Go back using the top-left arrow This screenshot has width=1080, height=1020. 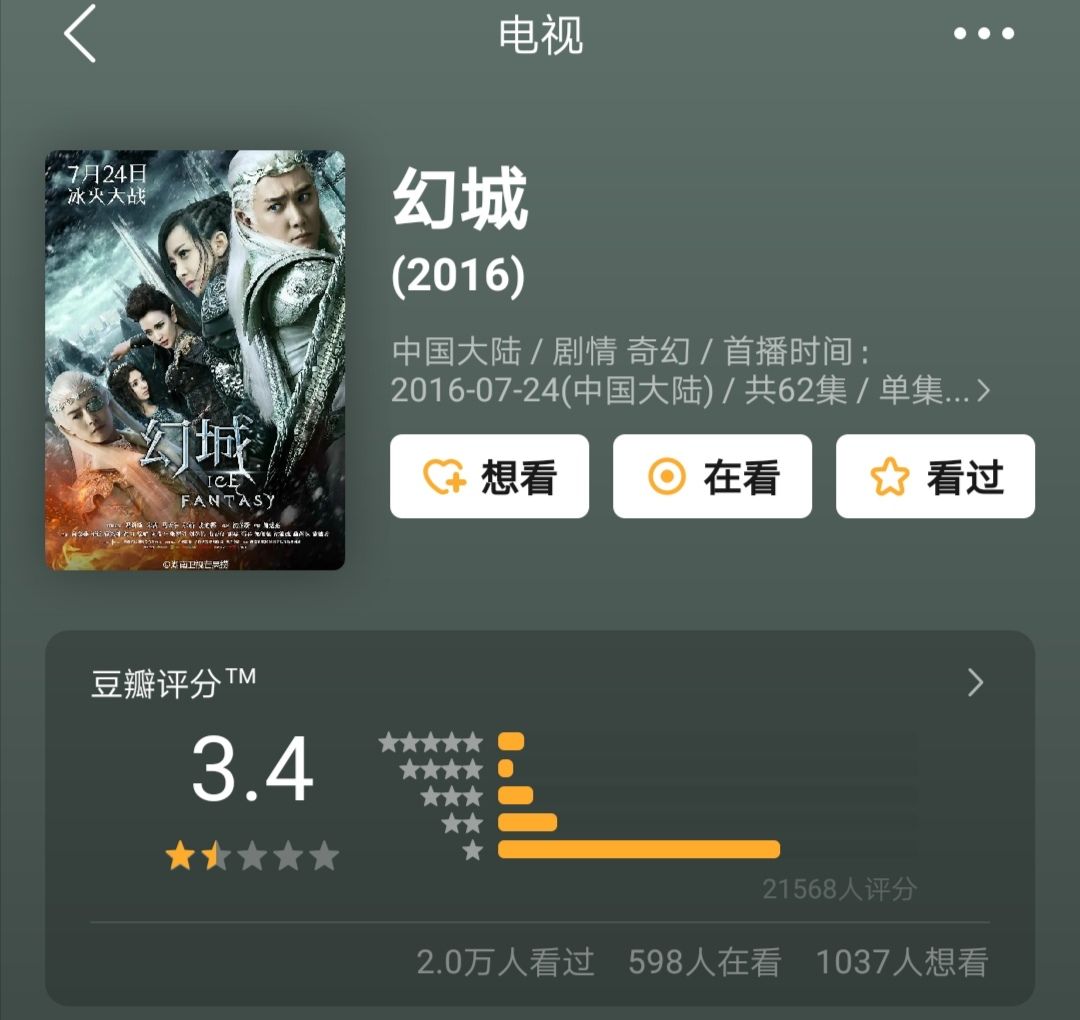[80, 34]
